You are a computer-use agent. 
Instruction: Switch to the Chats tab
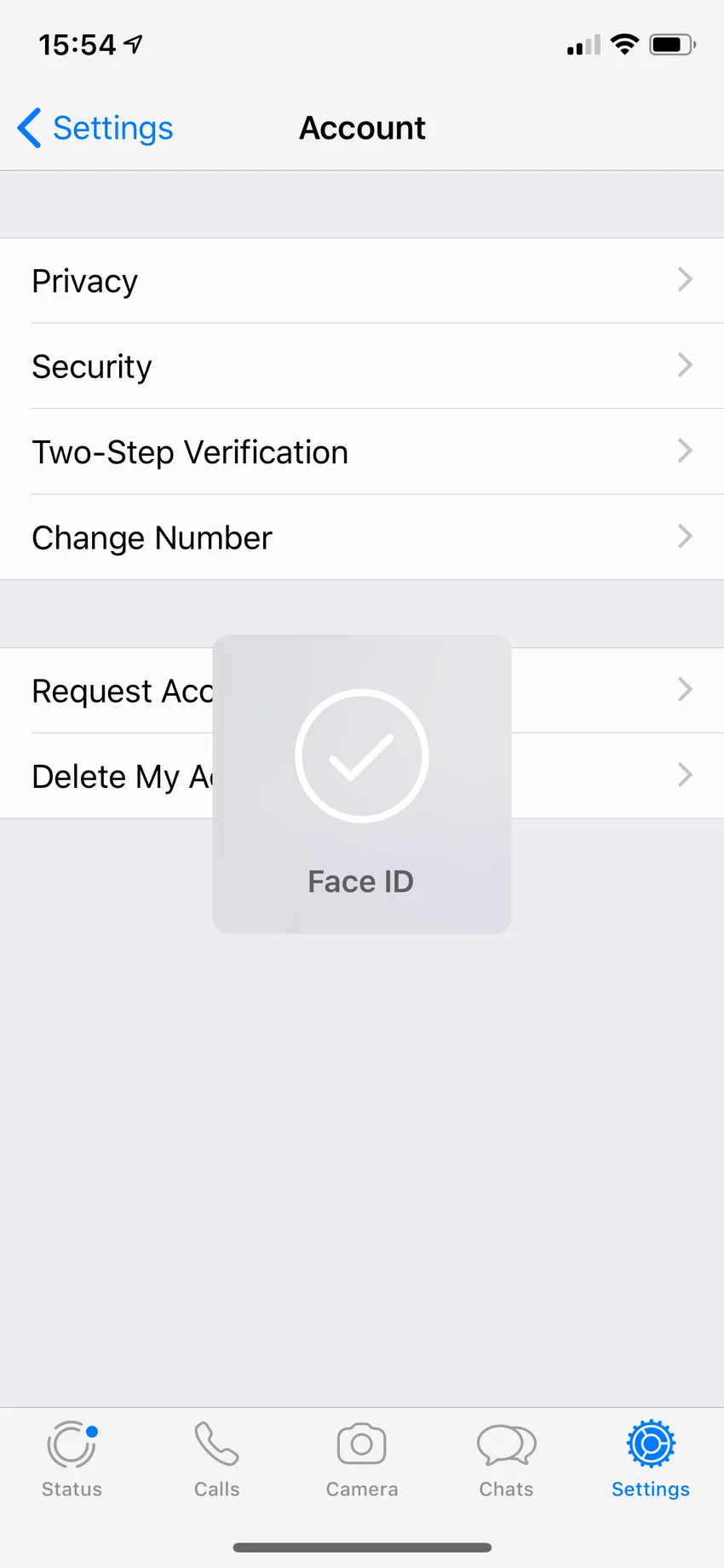506,1460
